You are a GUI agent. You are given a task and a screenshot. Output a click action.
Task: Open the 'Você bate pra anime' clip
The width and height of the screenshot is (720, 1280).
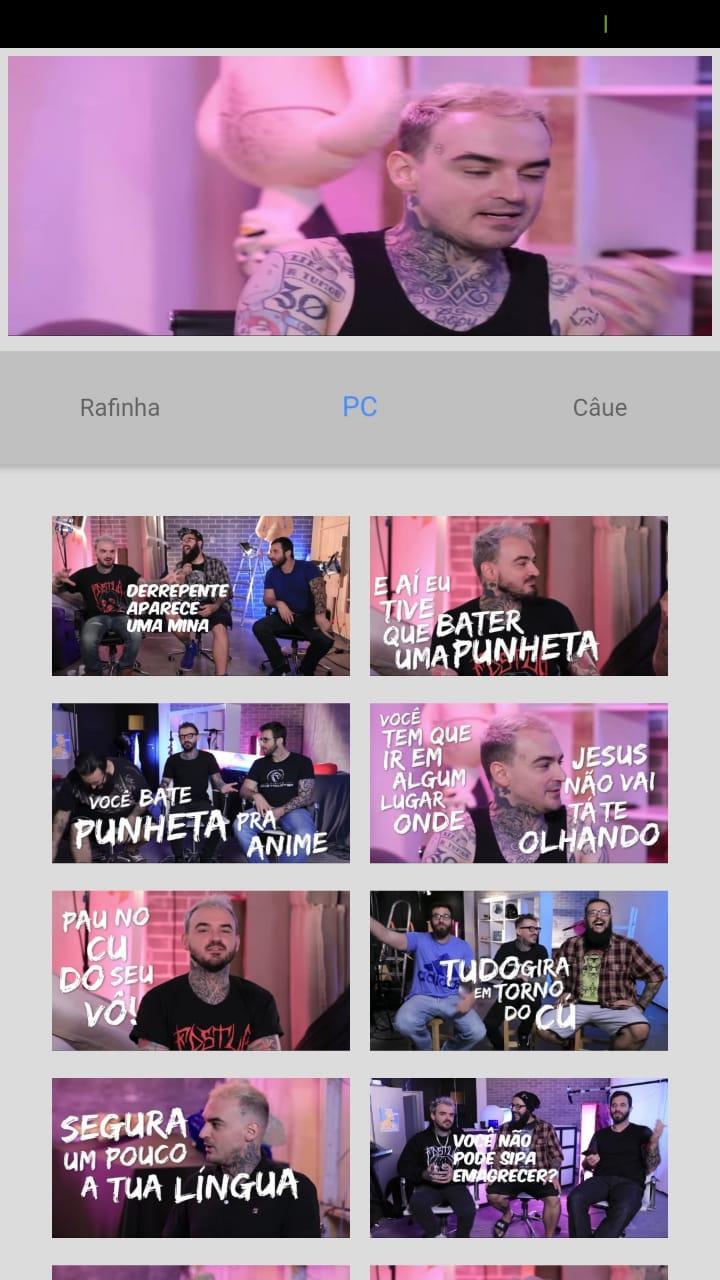click(201, 783)
